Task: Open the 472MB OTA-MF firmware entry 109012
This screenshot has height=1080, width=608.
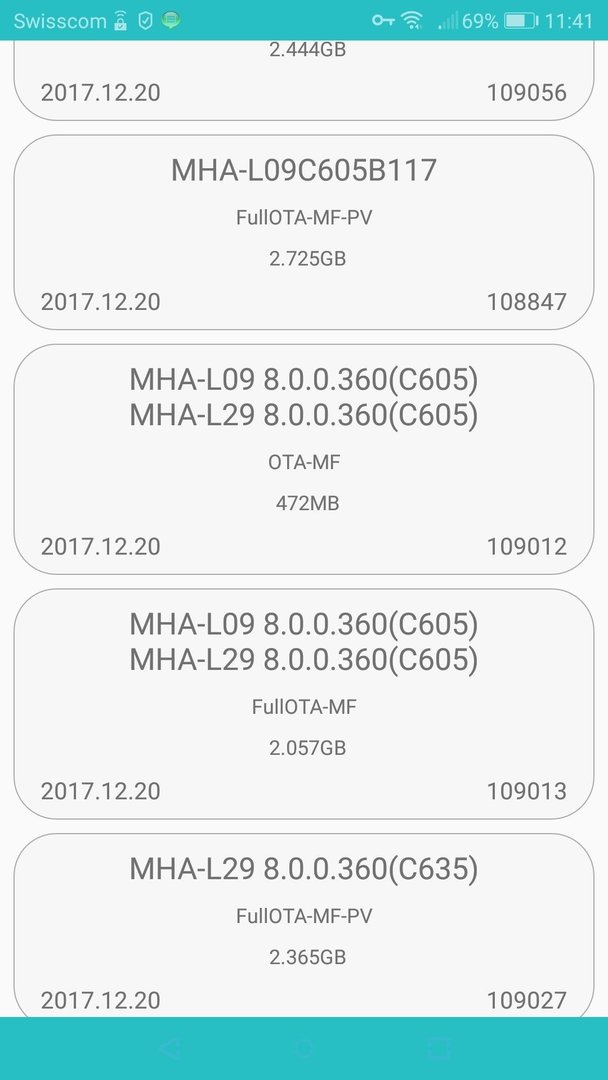Action: [304, 459]
